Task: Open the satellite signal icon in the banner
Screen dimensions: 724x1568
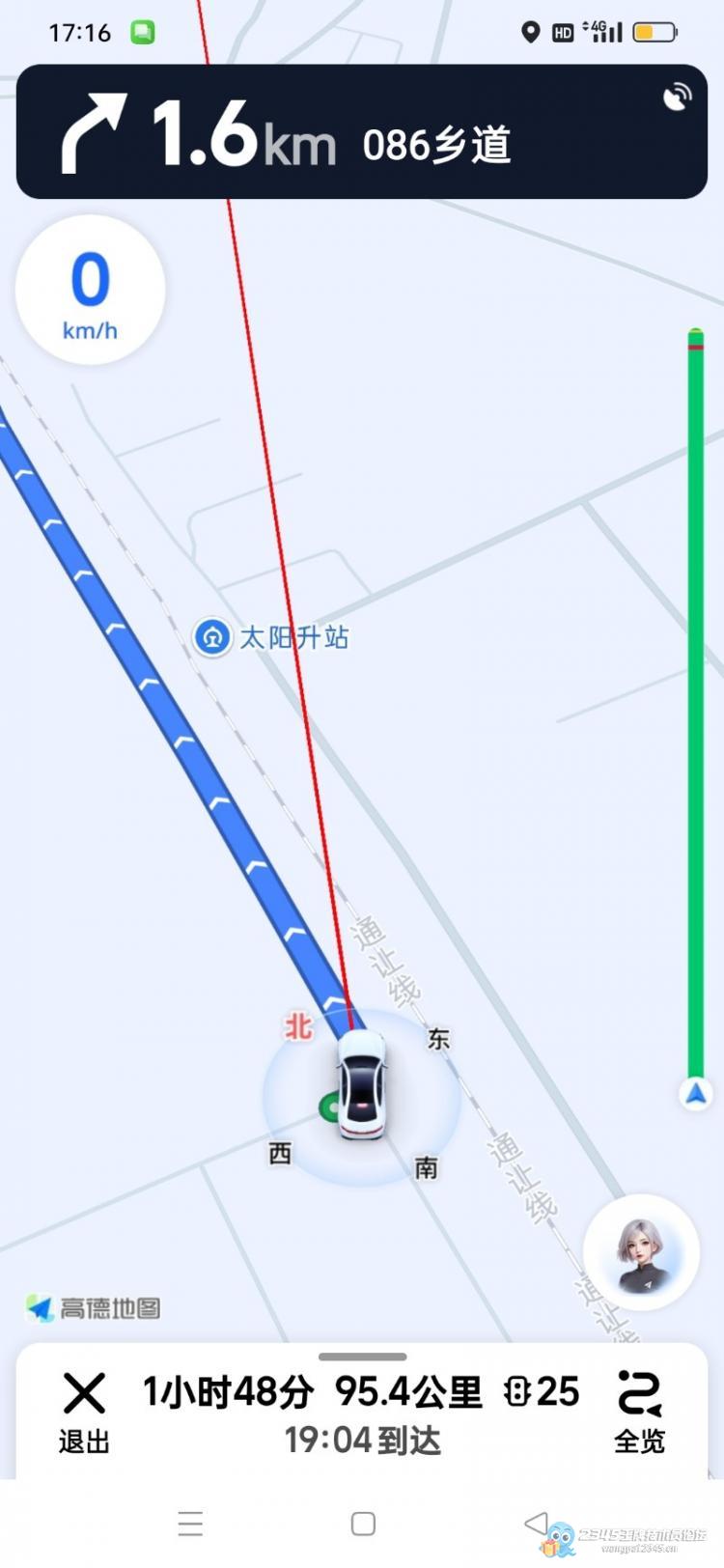Action: (678, 98)
